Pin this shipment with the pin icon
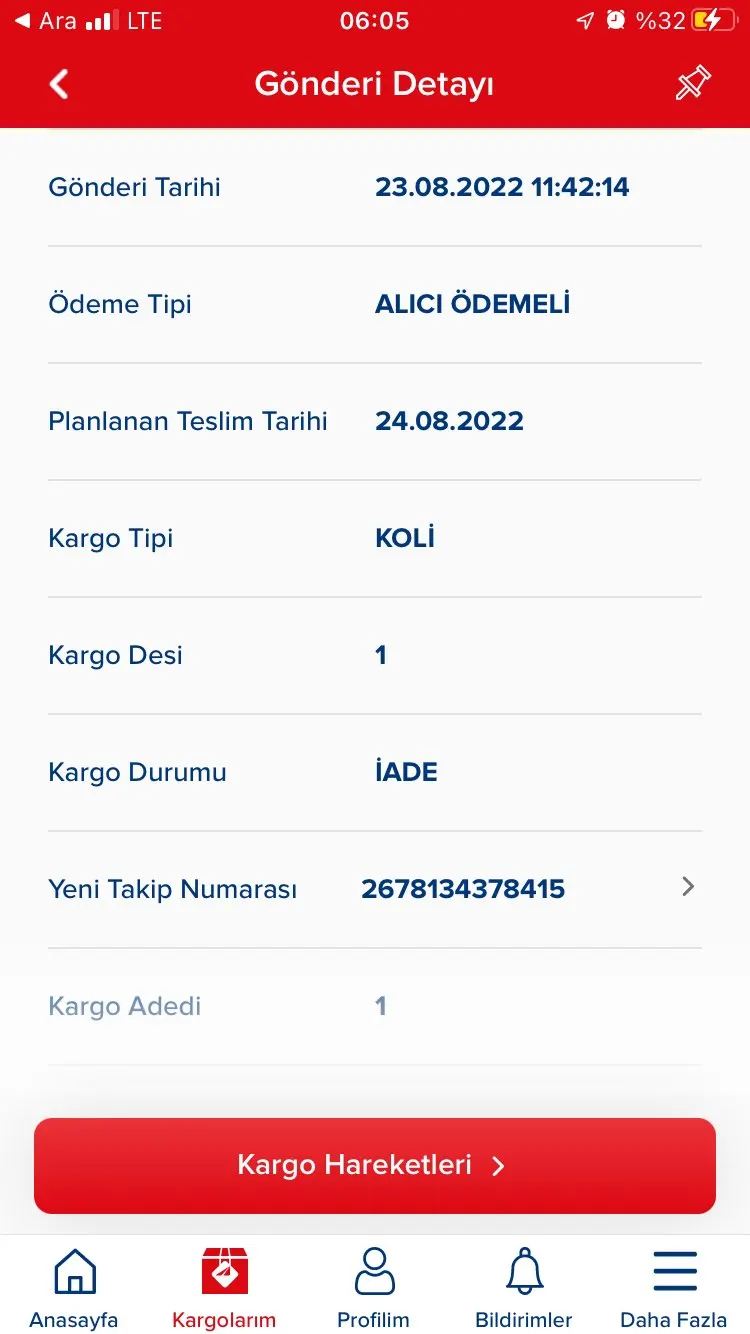This screenshot has width=750, height=1334. click(x=692, y=84)
